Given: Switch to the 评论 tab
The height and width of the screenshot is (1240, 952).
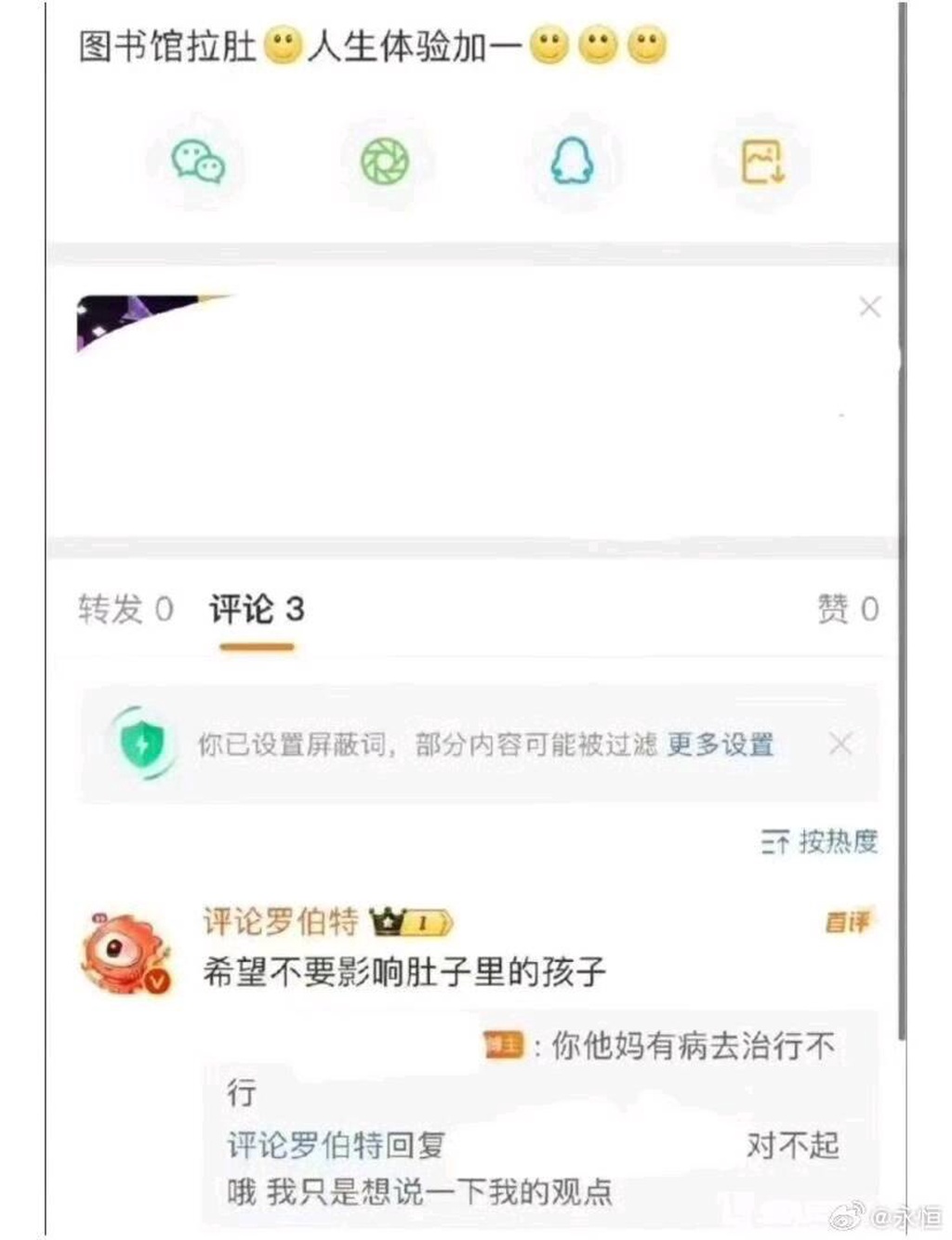Looking at the screenshot, I should pyautogui.click(x=257, y=610).
